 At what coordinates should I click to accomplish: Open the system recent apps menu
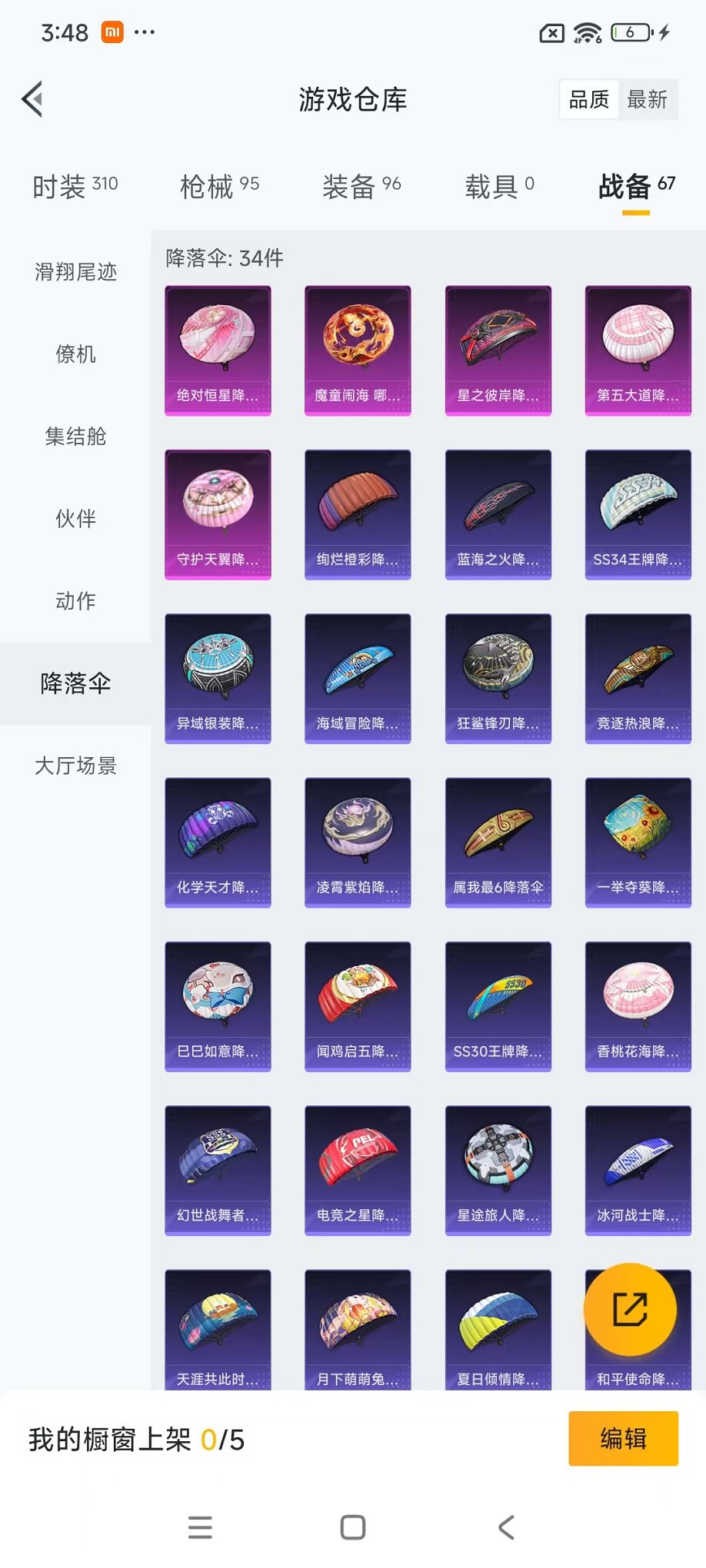pyautogui.click(x=200, y=1527)
